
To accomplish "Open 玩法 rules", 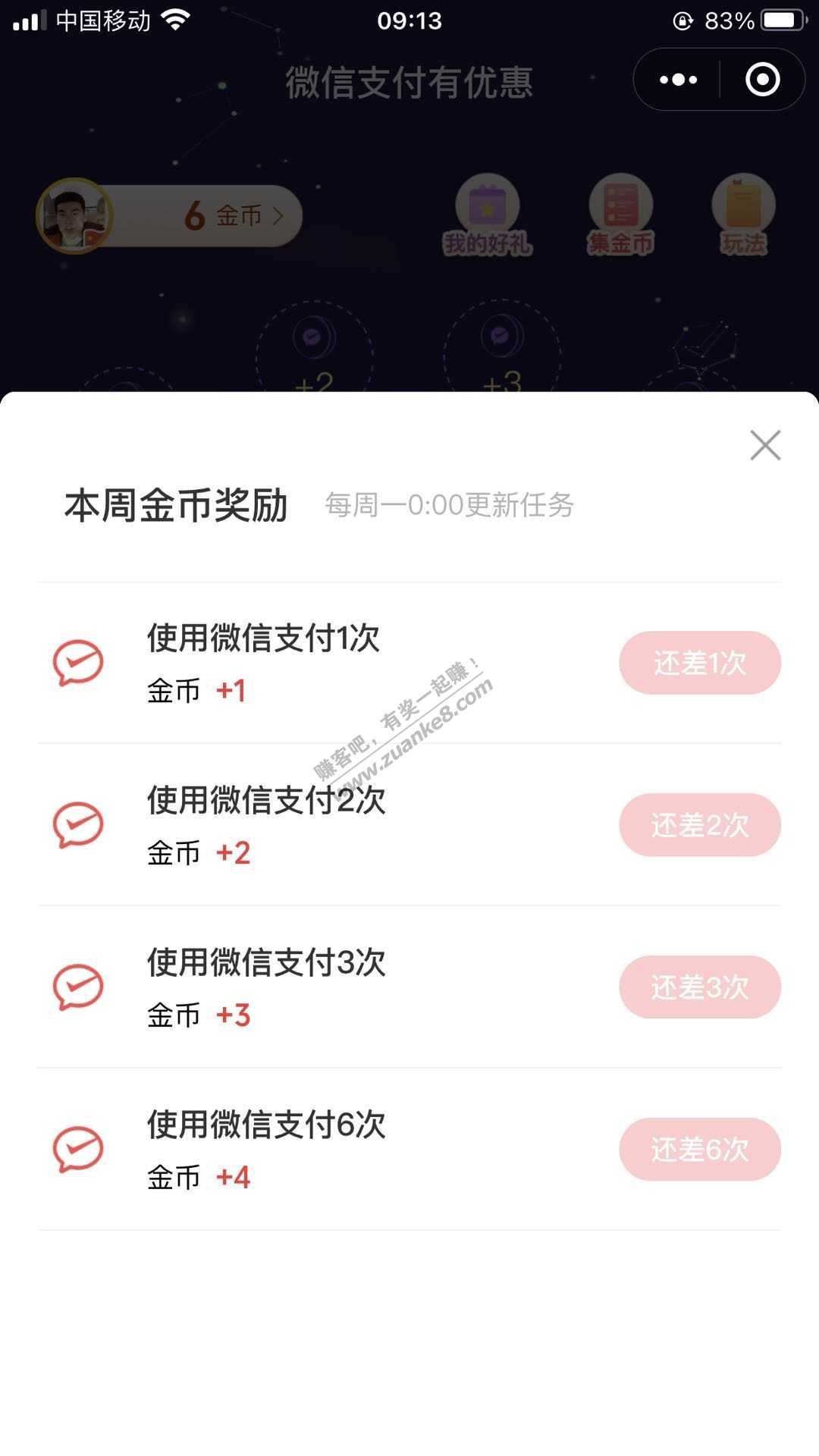I will pos(743,216).
